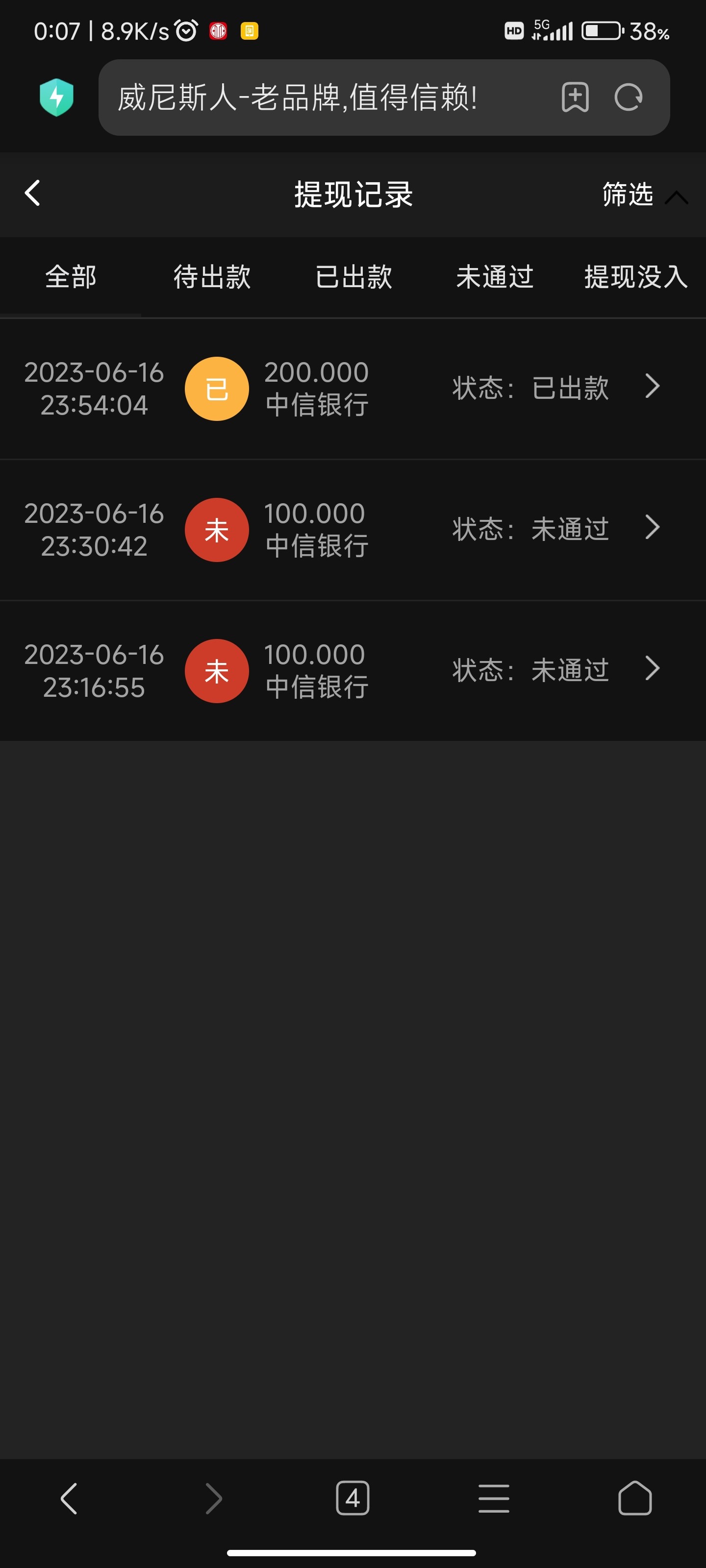
Task: Open the 提现没入 tab
Action: (x=635, y=277)
